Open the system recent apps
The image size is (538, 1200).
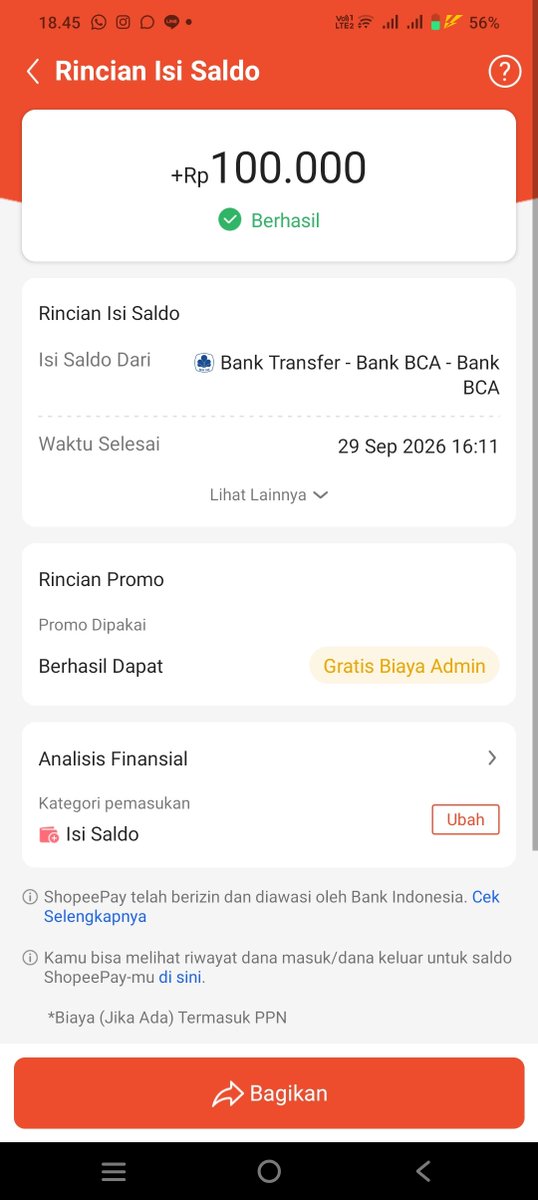point(114,1172)
